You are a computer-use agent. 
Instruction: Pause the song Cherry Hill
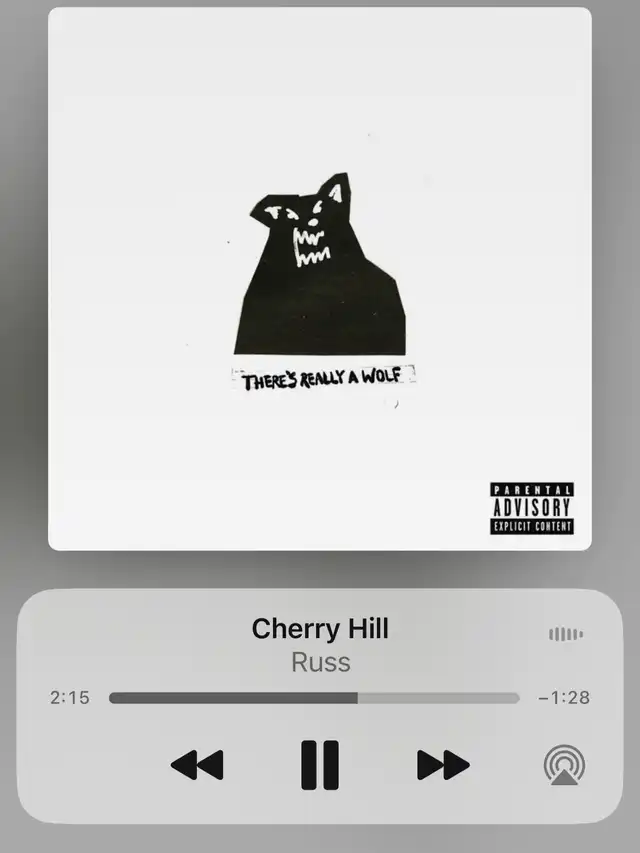tap(320, 766)
